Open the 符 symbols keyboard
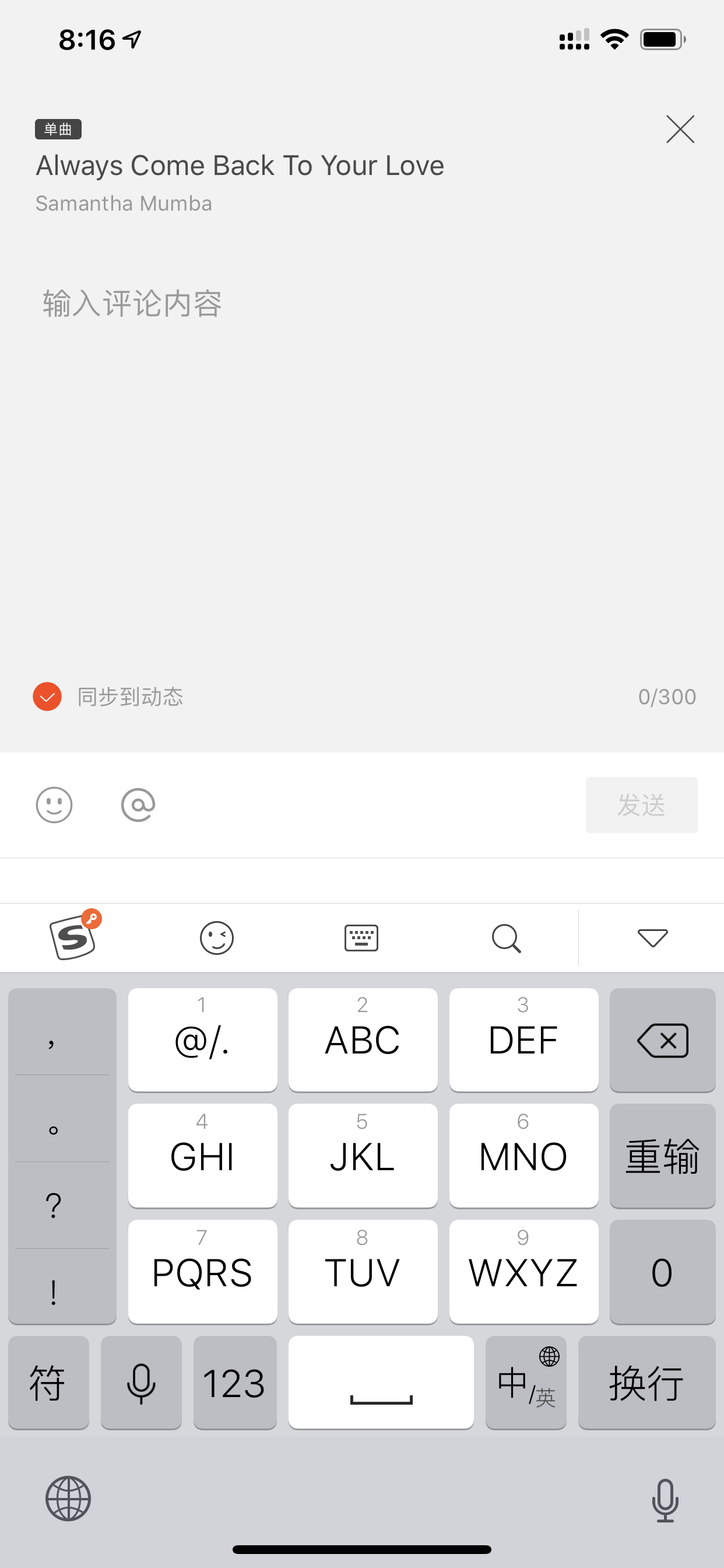The width and height of the screenshot is (724, 1568). (48, 1382)
